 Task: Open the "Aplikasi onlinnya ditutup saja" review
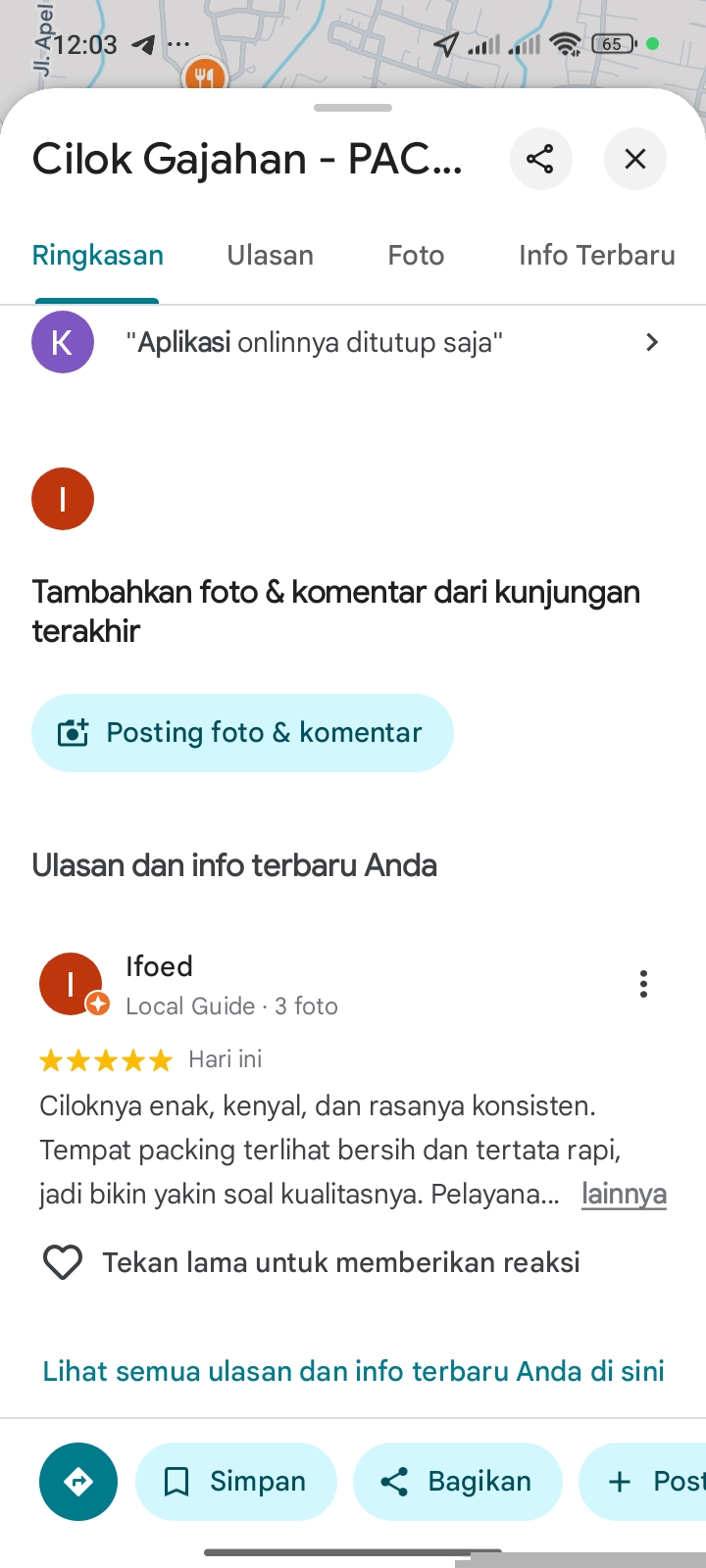(353, 342)
